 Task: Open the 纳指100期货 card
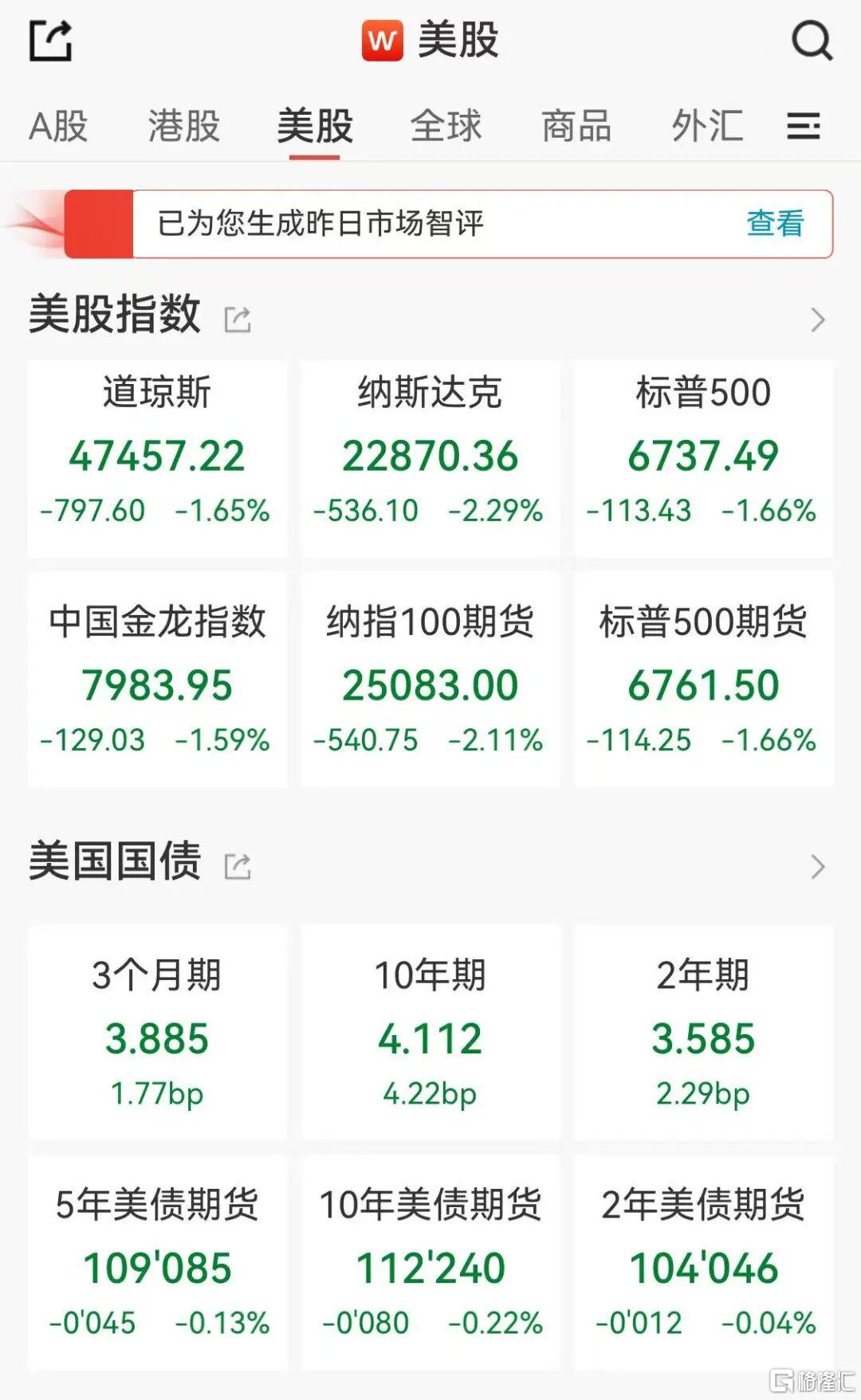pos(431,680)
